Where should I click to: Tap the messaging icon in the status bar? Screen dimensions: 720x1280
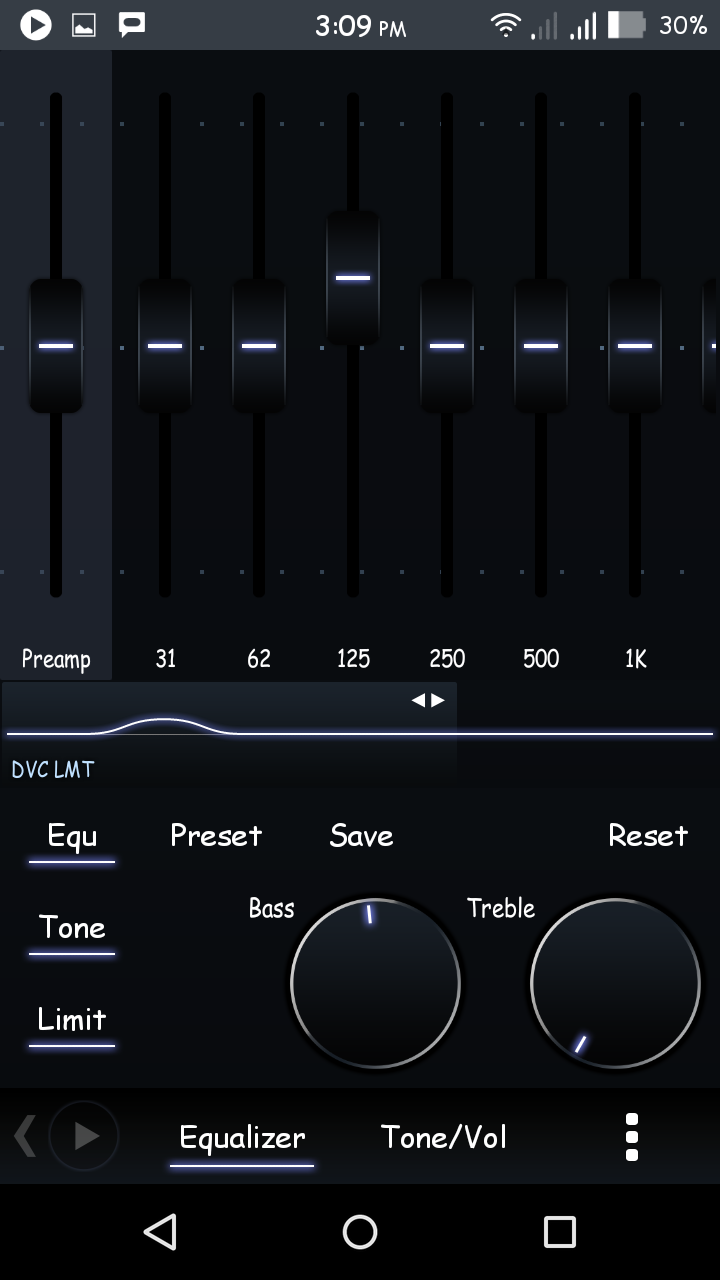tap(133, 24)
